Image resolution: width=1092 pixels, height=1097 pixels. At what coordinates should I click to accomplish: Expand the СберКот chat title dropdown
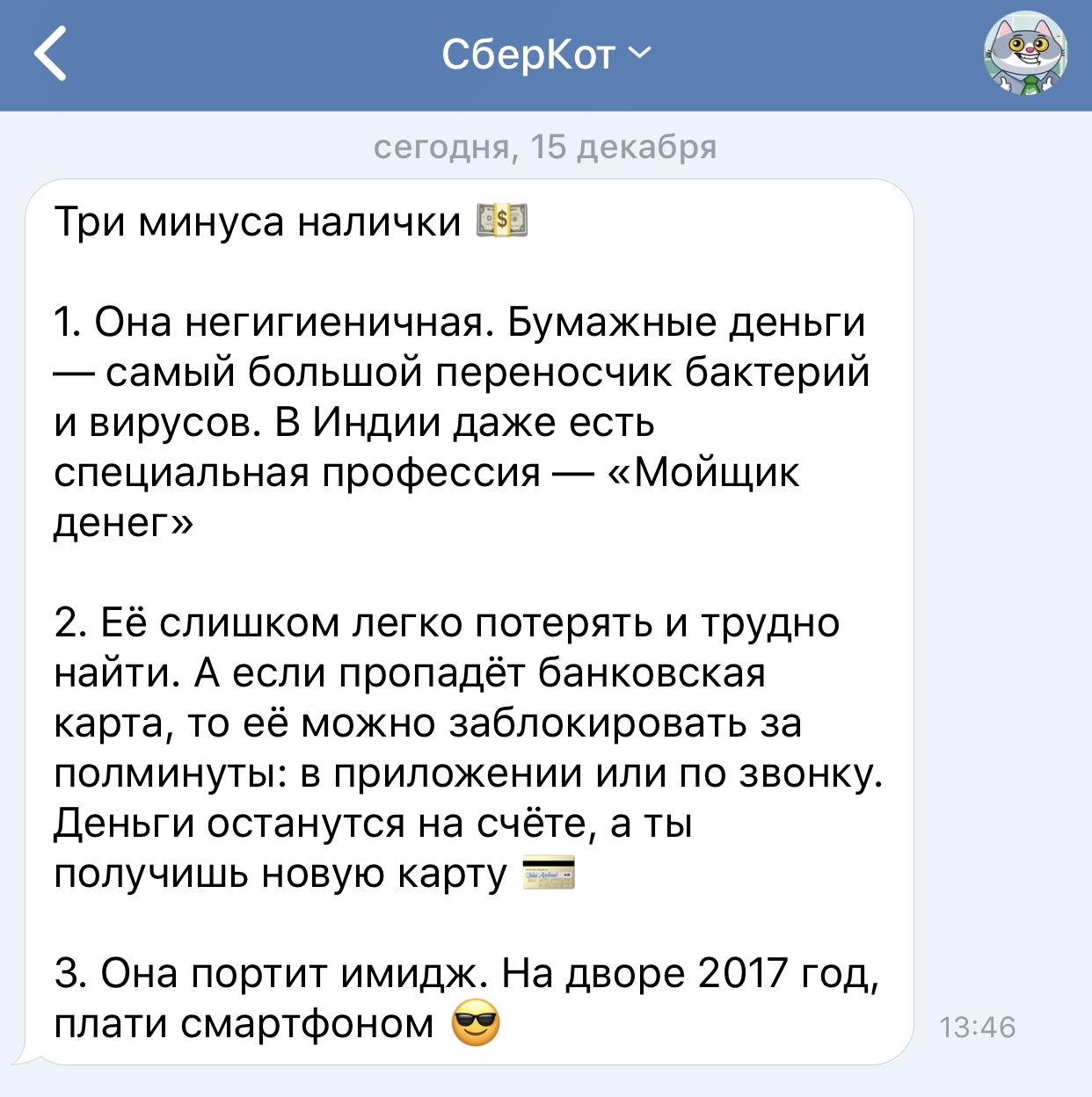pos(546,54)
